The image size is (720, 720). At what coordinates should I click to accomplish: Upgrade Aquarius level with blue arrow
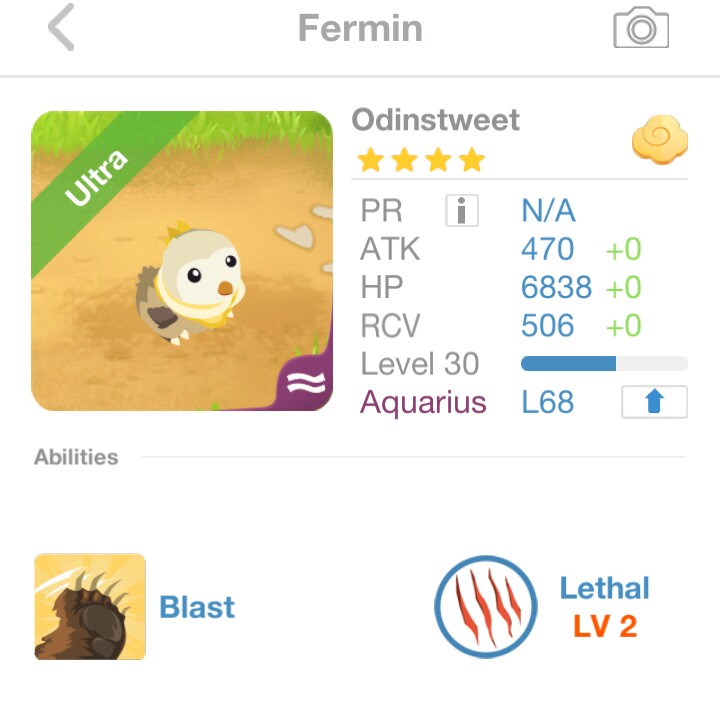(x=654, y=402)
